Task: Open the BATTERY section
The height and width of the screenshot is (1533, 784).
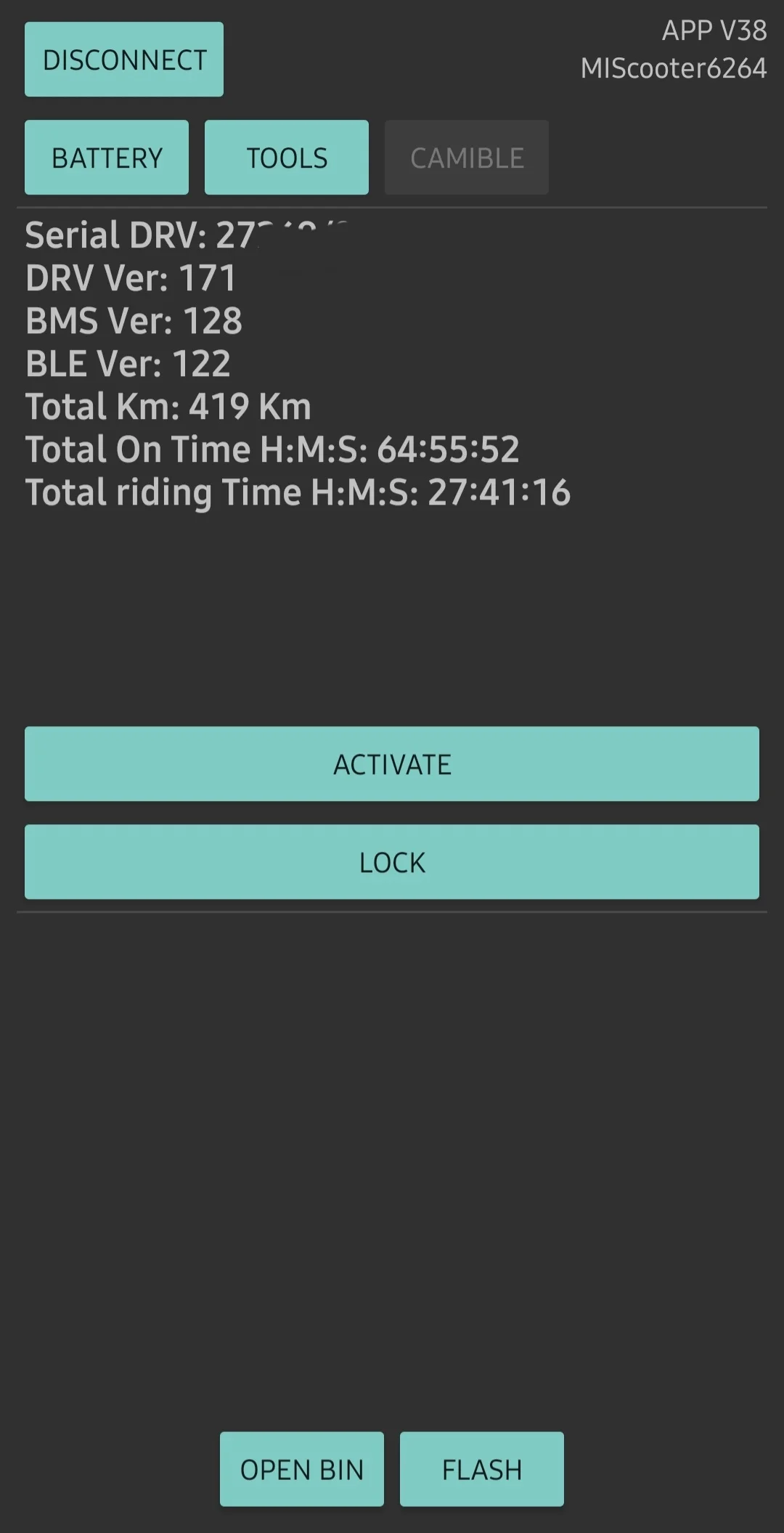Action: [x=107, y=158]
